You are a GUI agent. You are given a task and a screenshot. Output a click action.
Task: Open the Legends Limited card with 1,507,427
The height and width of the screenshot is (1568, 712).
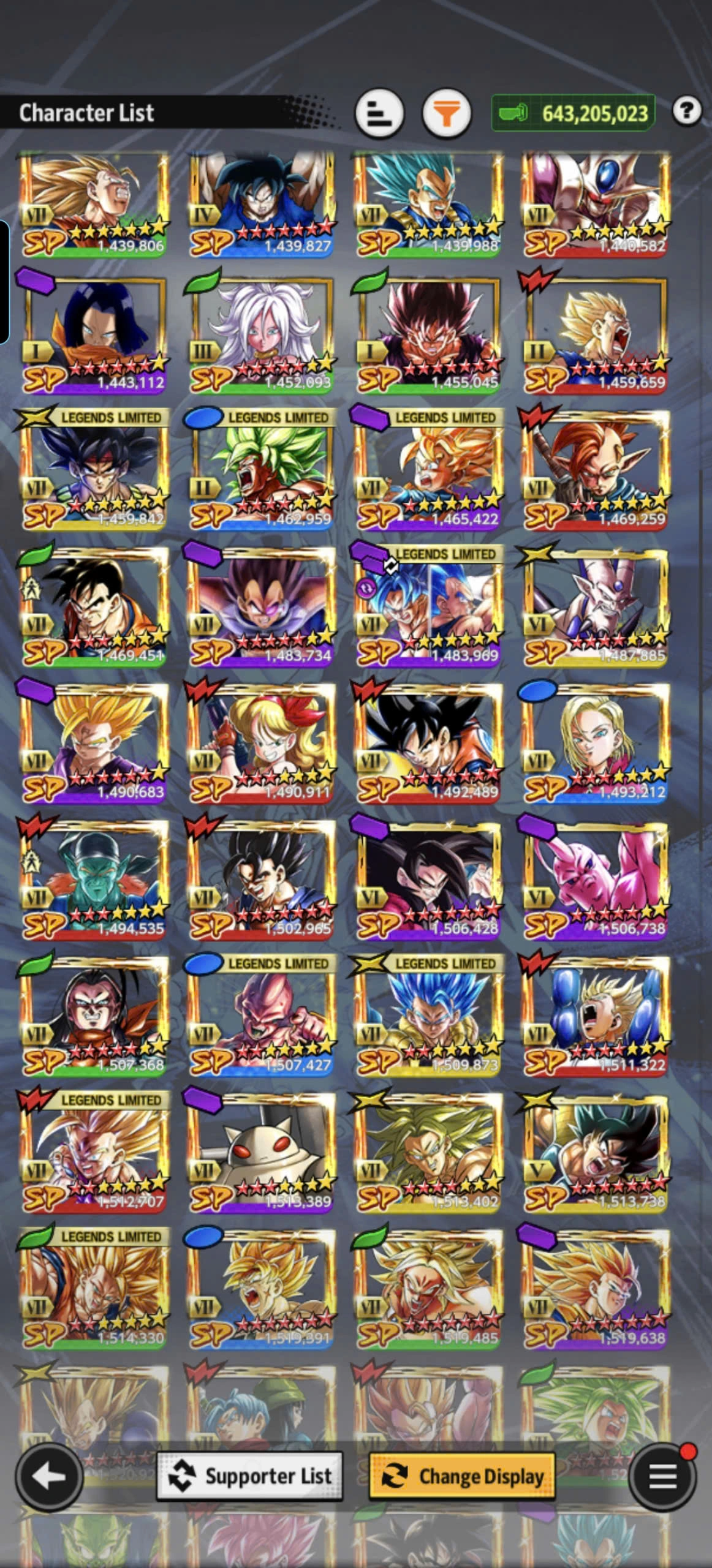(262, 1017)
